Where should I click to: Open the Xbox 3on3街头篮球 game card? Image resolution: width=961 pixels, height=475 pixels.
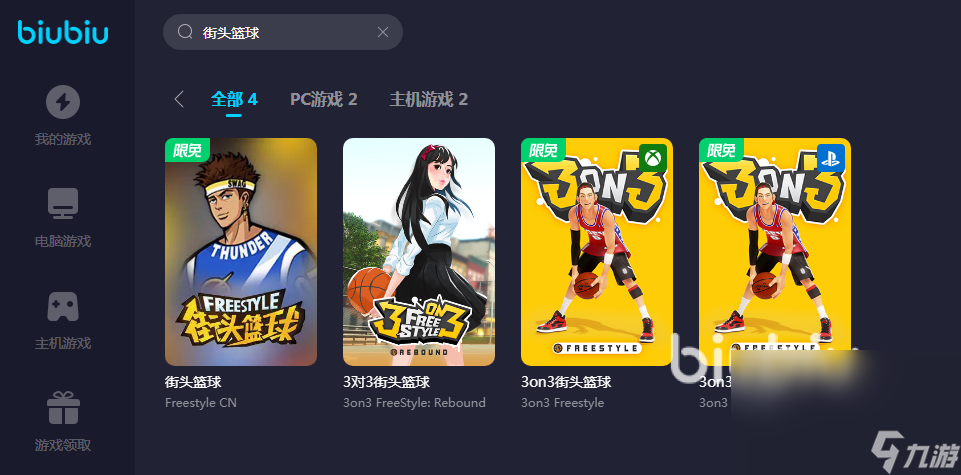(x=597, y=252)
